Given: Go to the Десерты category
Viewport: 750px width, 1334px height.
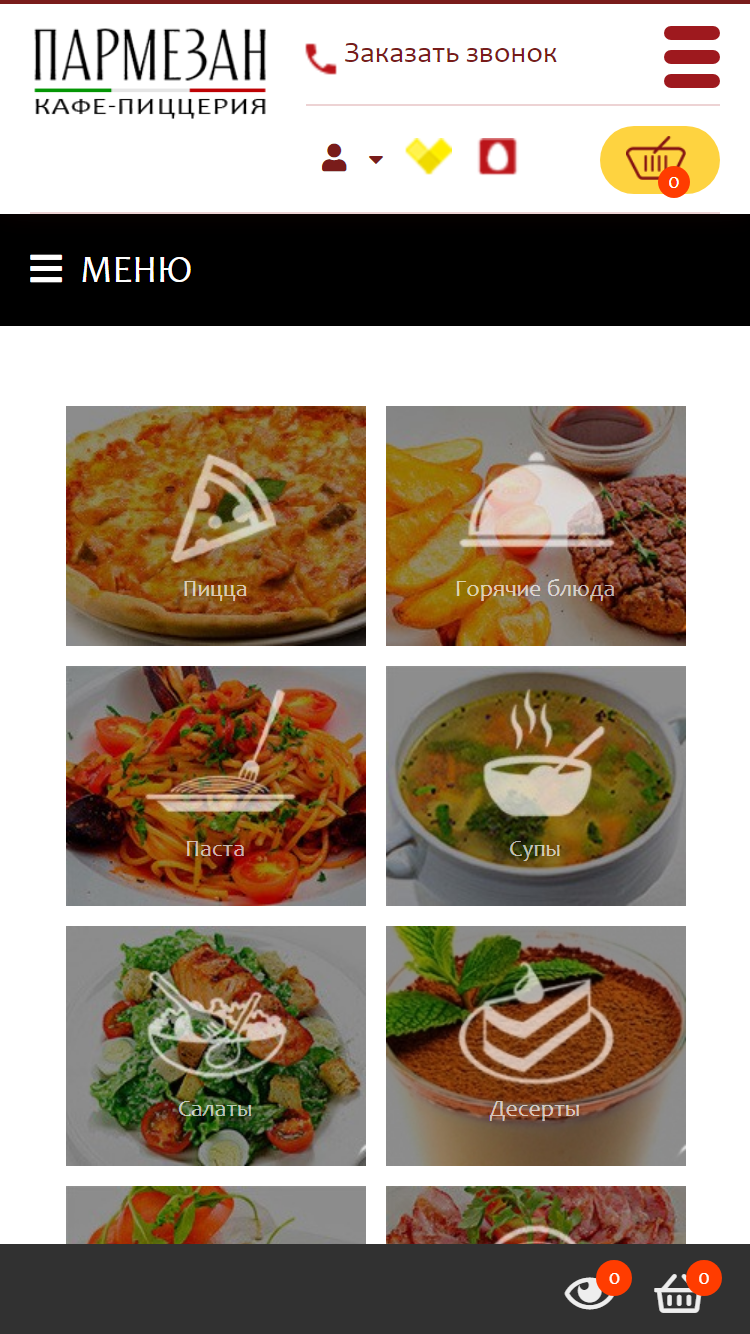Looking at the screenshot, I should coord(536,1046).
